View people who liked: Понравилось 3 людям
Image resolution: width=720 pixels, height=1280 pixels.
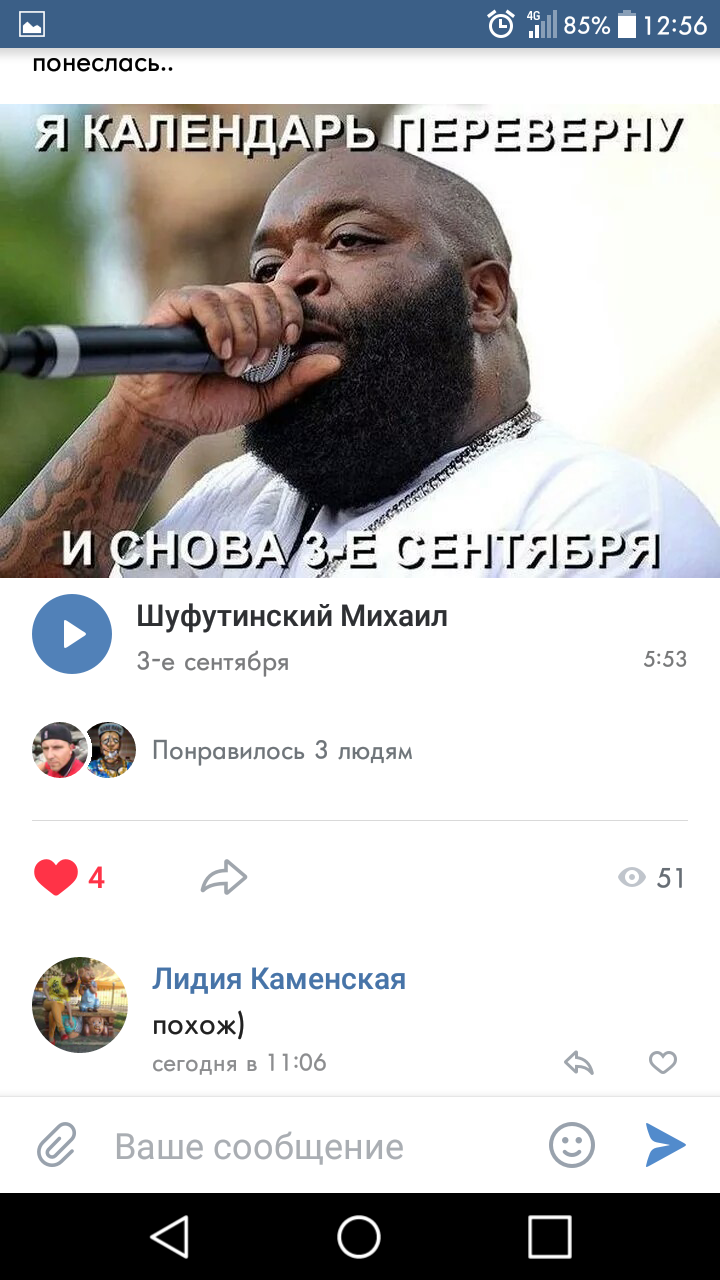(x=282, y=751)
